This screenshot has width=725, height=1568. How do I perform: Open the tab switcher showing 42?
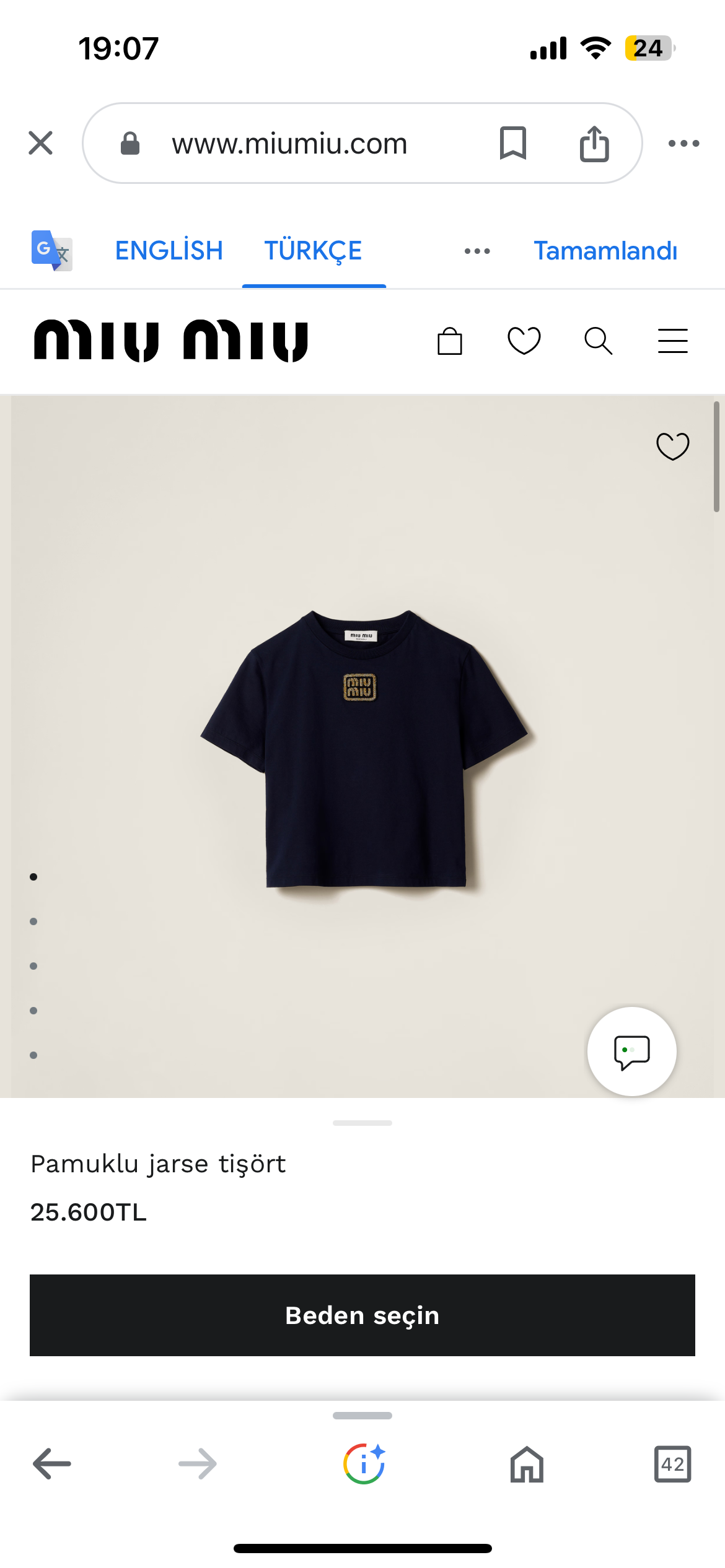click(x=673, y=1464)
